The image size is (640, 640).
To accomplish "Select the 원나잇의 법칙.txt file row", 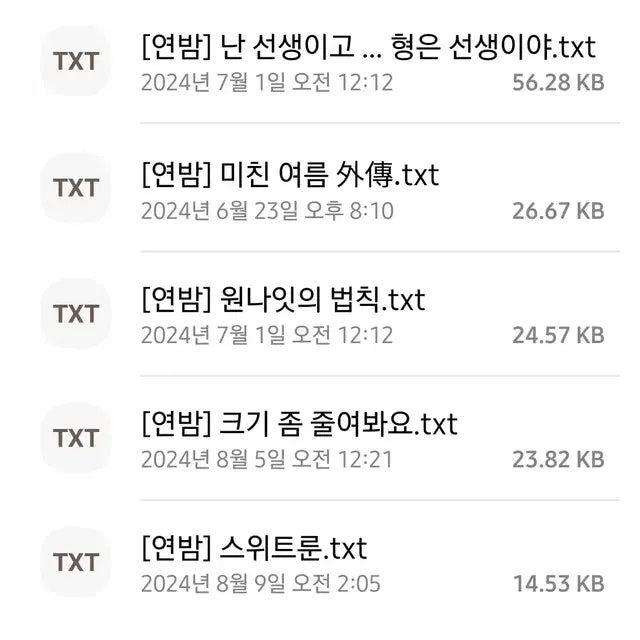I will point(283,299).
